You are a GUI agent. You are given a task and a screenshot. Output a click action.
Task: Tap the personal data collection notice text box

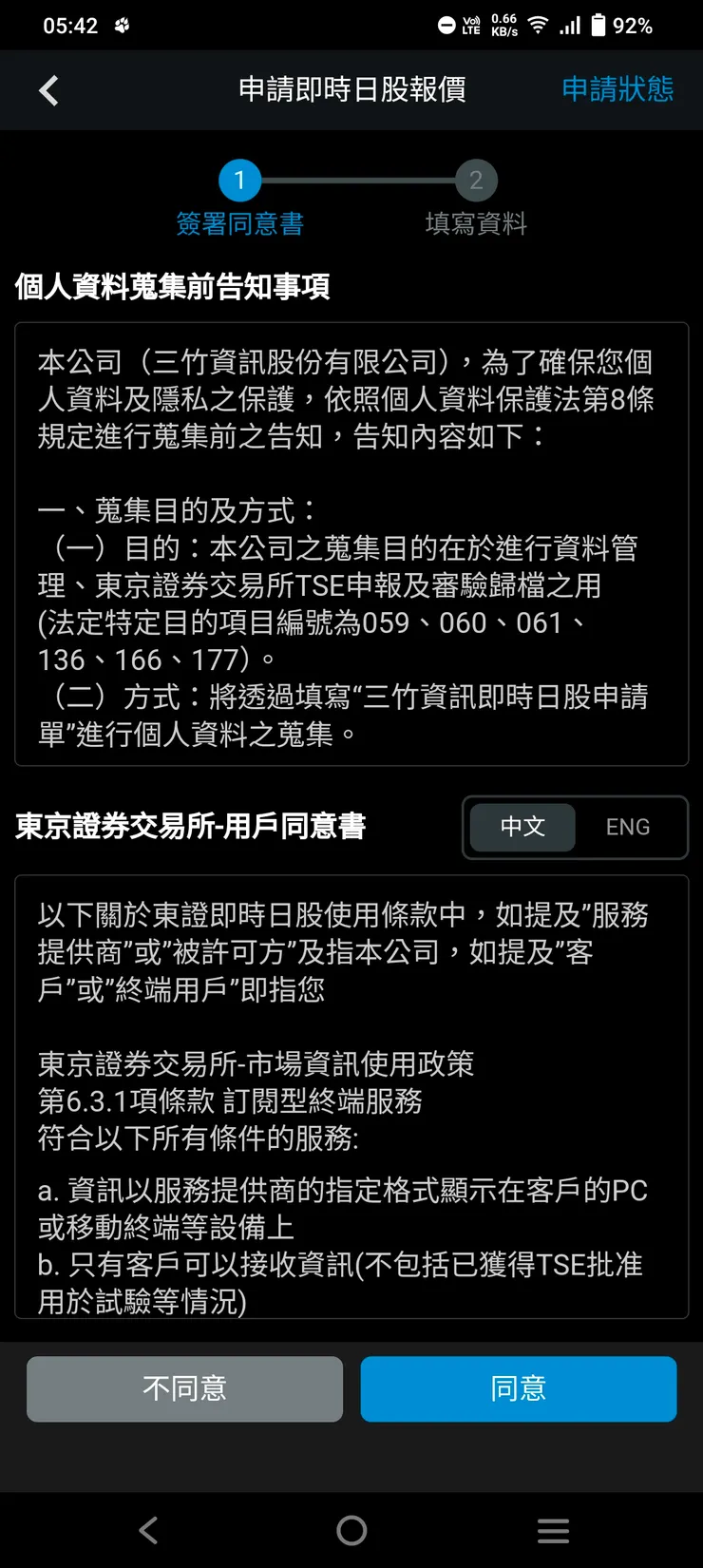[351, 542]
